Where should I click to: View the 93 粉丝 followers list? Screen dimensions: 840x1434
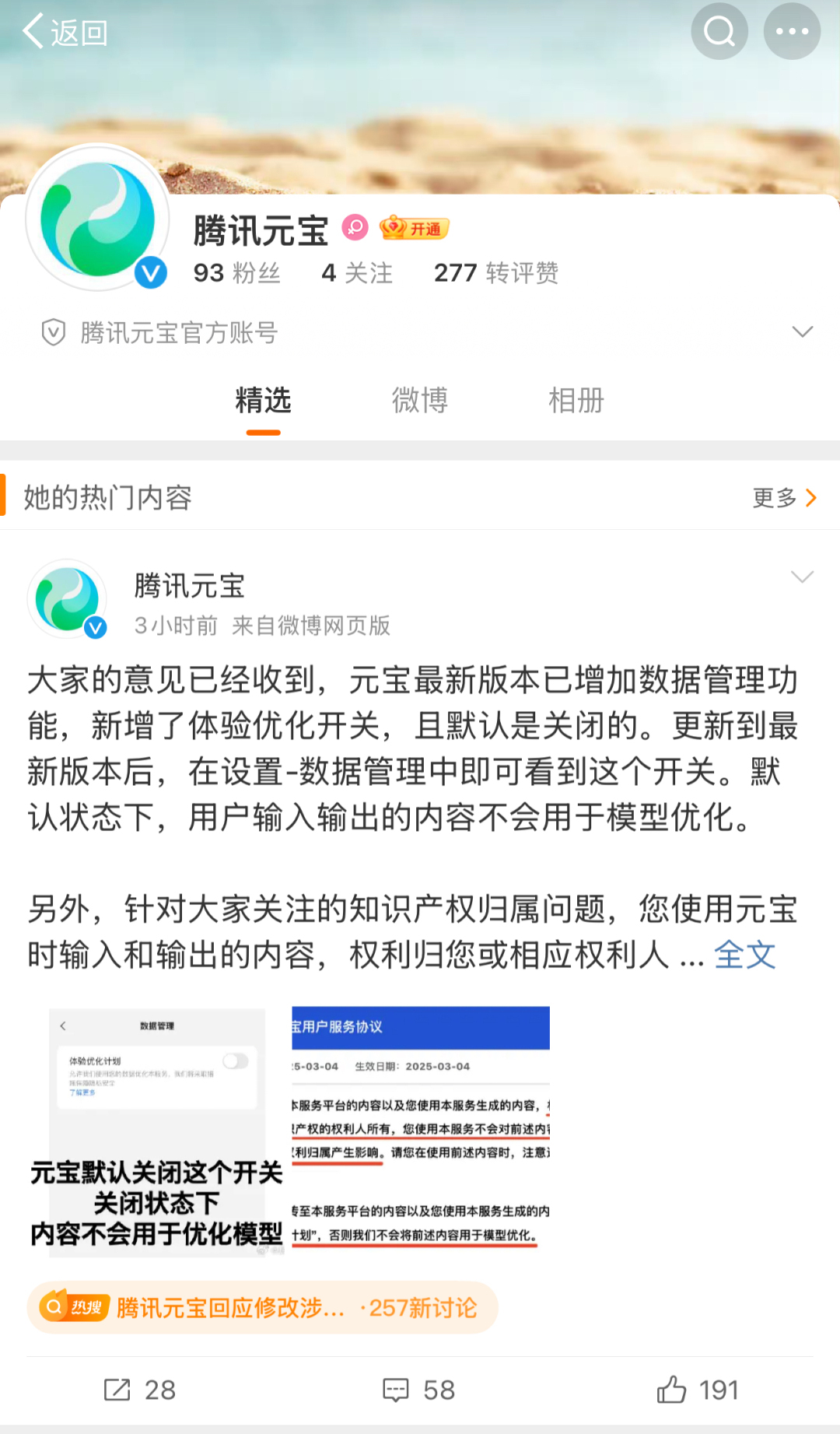pos(236,273)
